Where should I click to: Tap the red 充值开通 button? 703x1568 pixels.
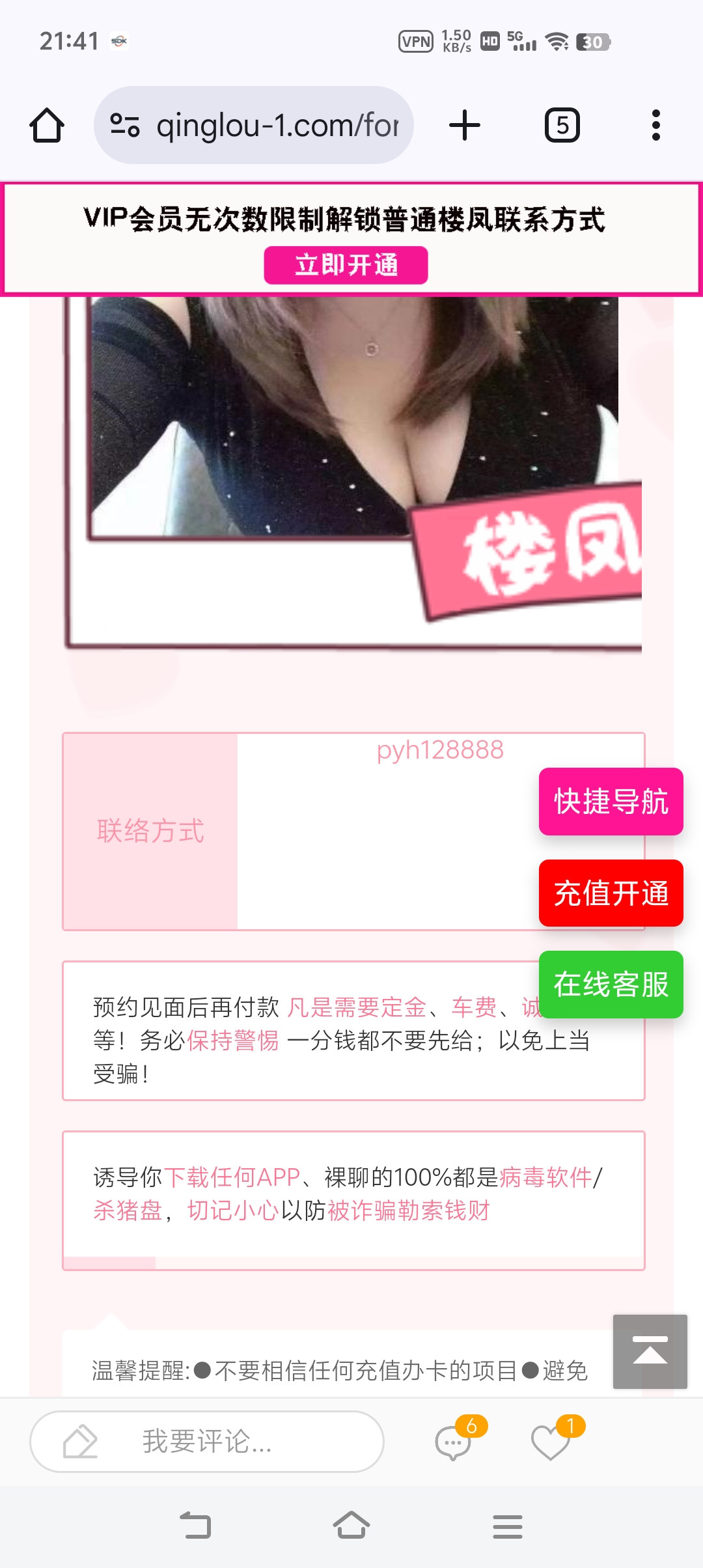click(x=611, y=893)
